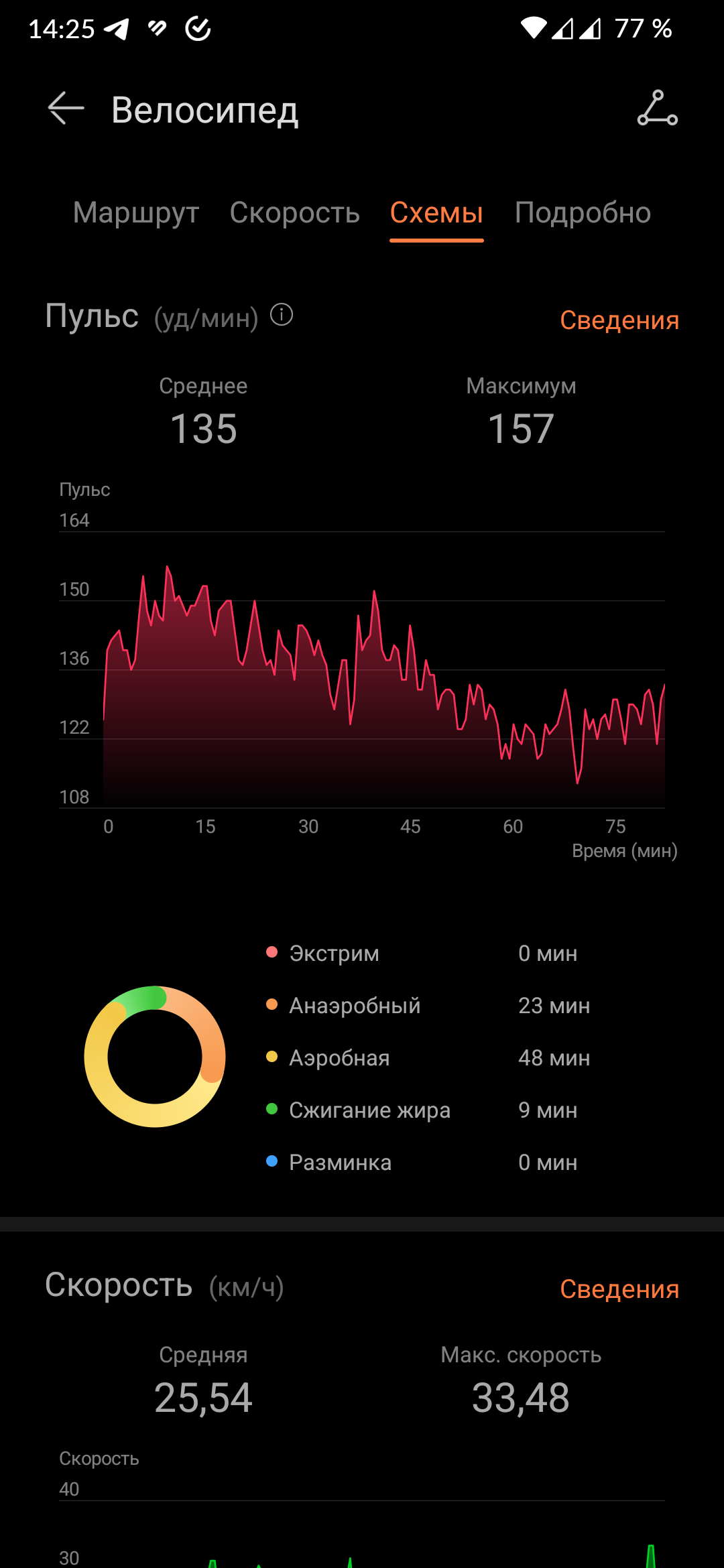Open the Подробно tab

(x=583, y=213)
